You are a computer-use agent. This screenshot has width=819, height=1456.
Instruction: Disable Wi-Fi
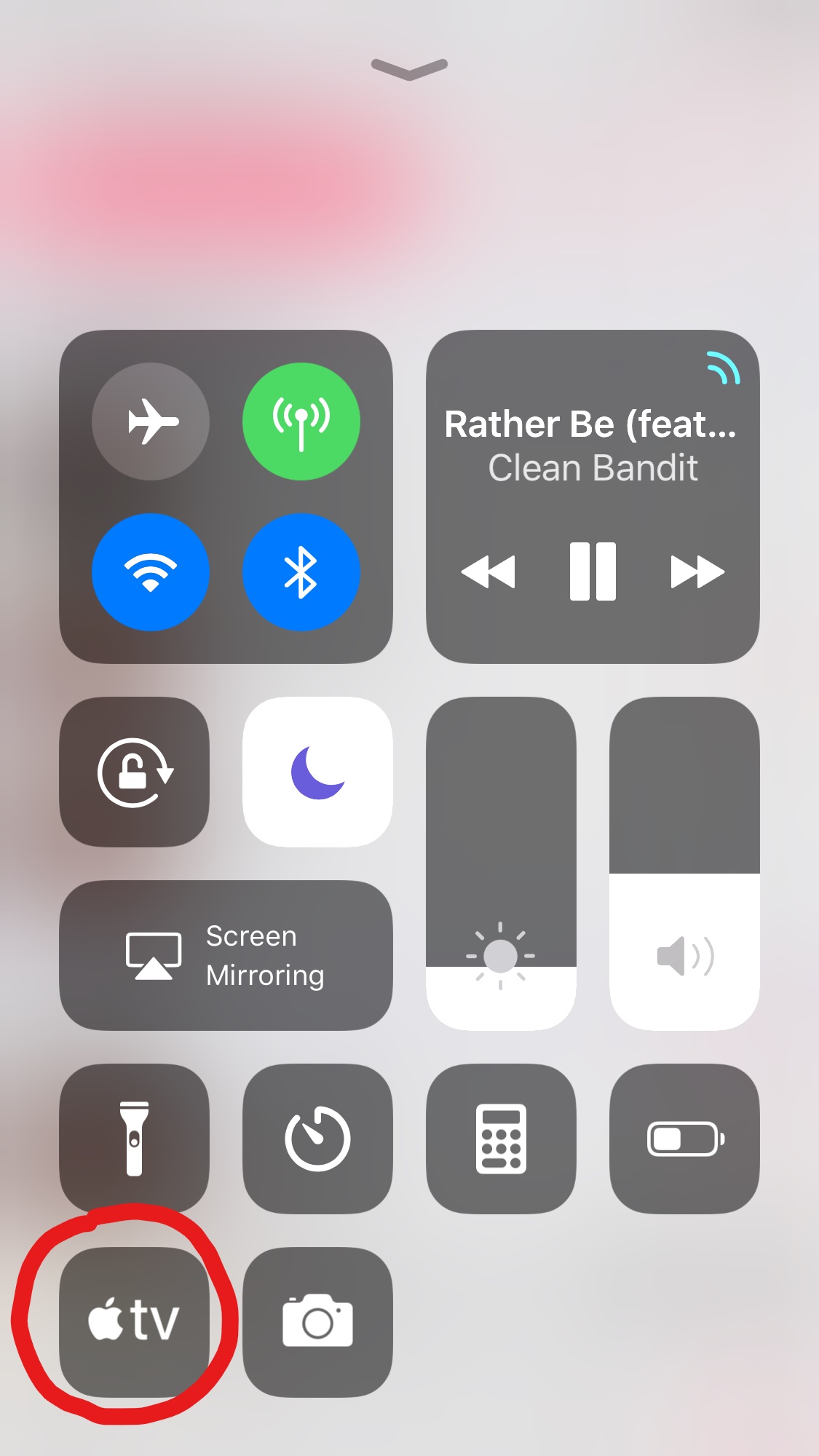151,572
